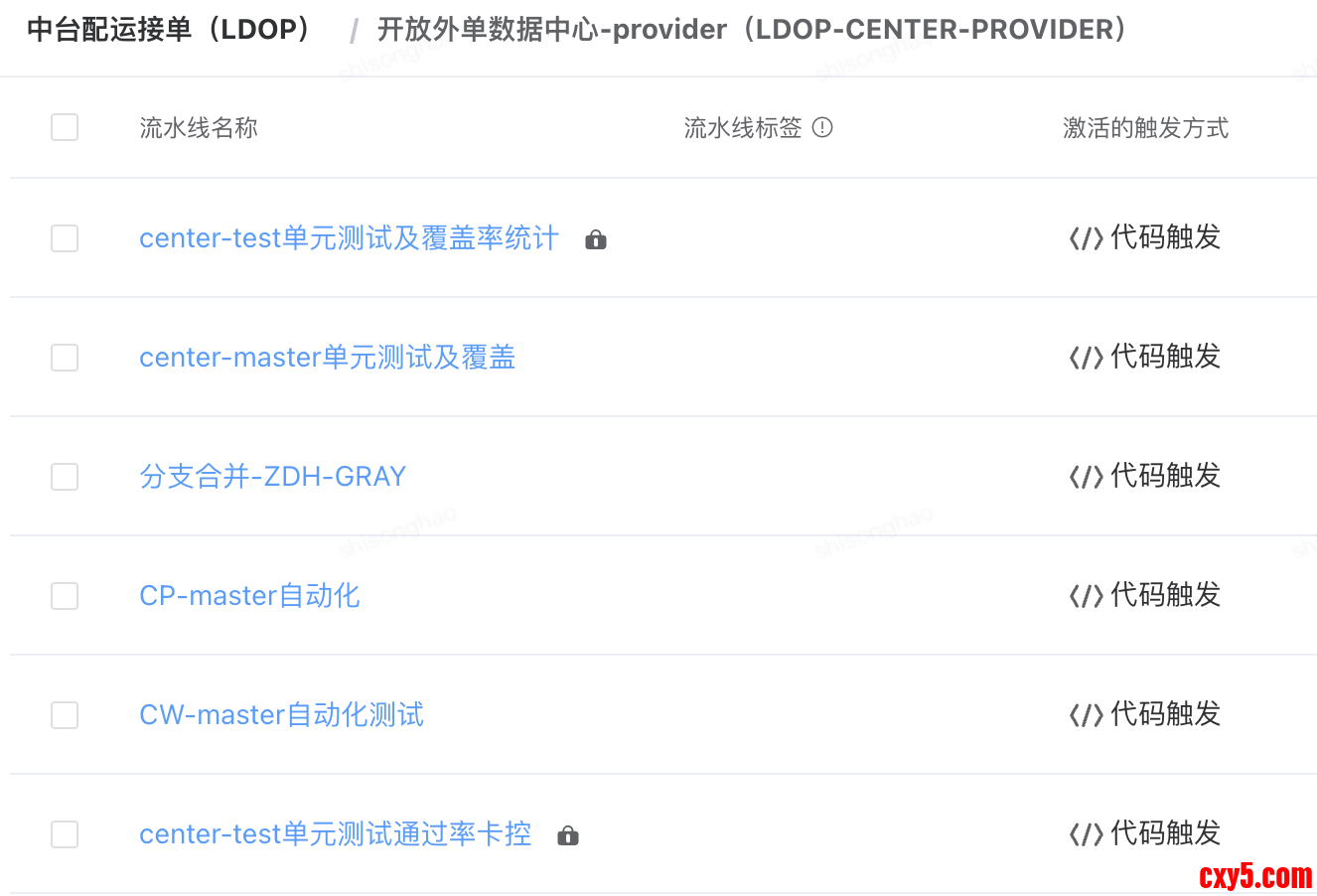
Task: Open the center-master单元测试及覆盖 pipeline
Action: tap(327, 358)
